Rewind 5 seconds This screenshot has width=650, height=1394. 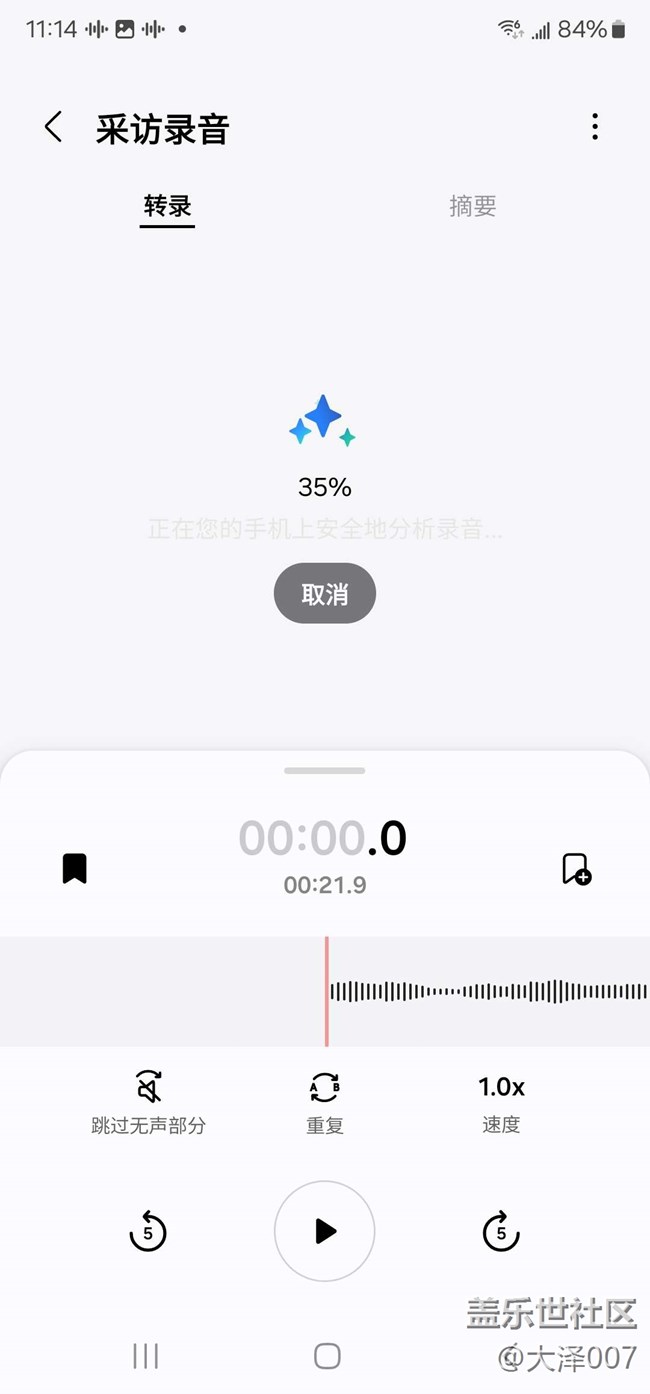tap(148, 1231)
